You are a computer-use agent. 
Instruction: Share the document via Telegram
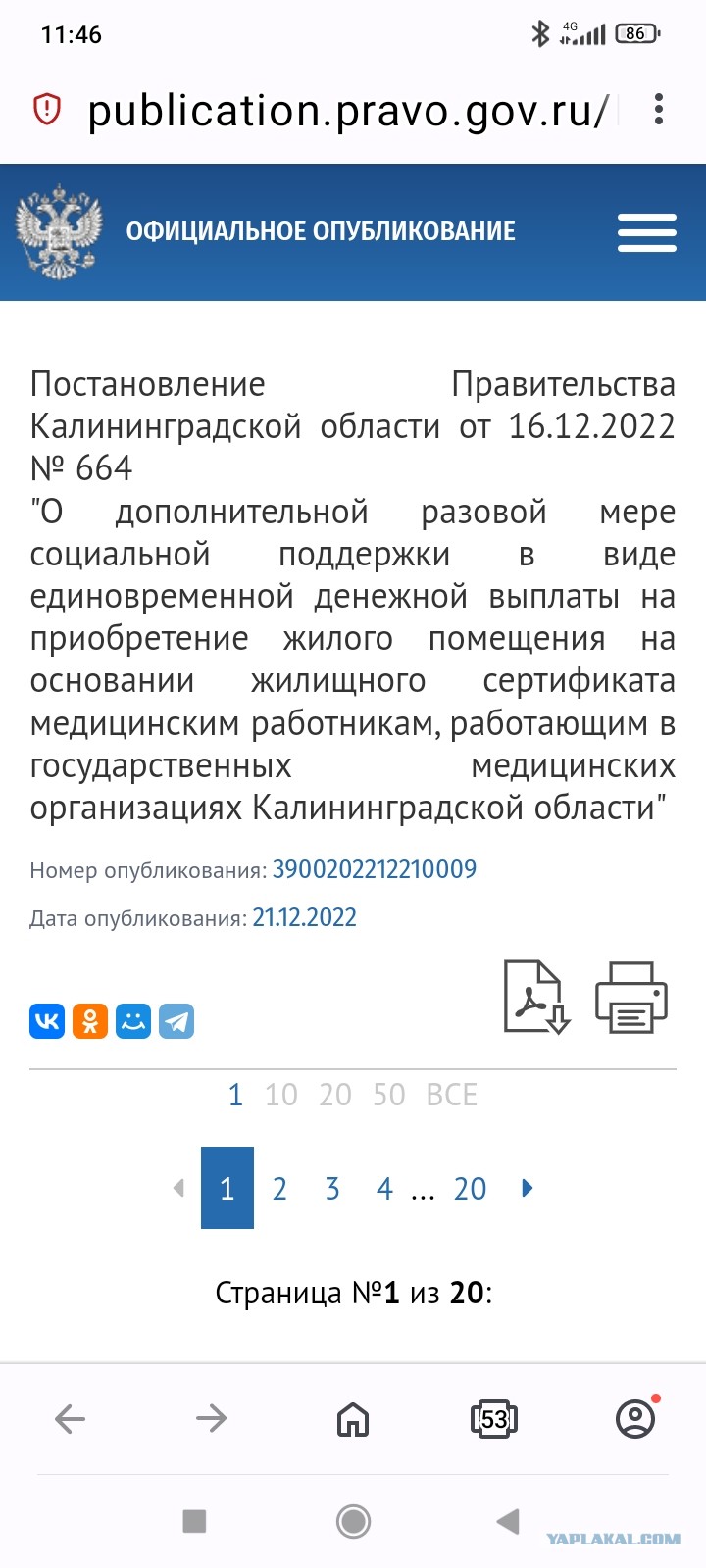point(176,1021)
